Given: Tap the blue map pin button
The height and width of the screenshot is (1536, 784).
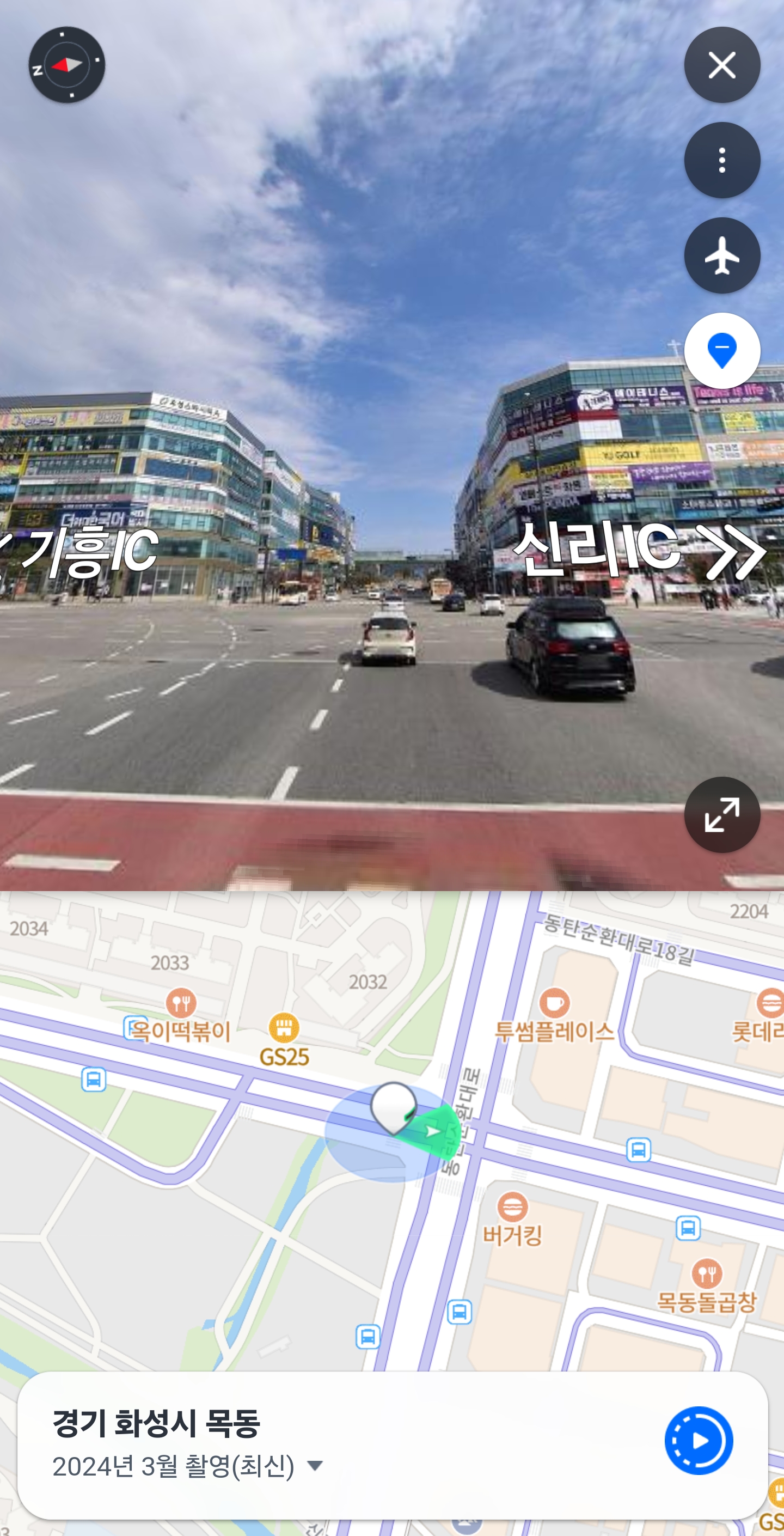Looking at the screenshot, I should (x=721, y=351).
